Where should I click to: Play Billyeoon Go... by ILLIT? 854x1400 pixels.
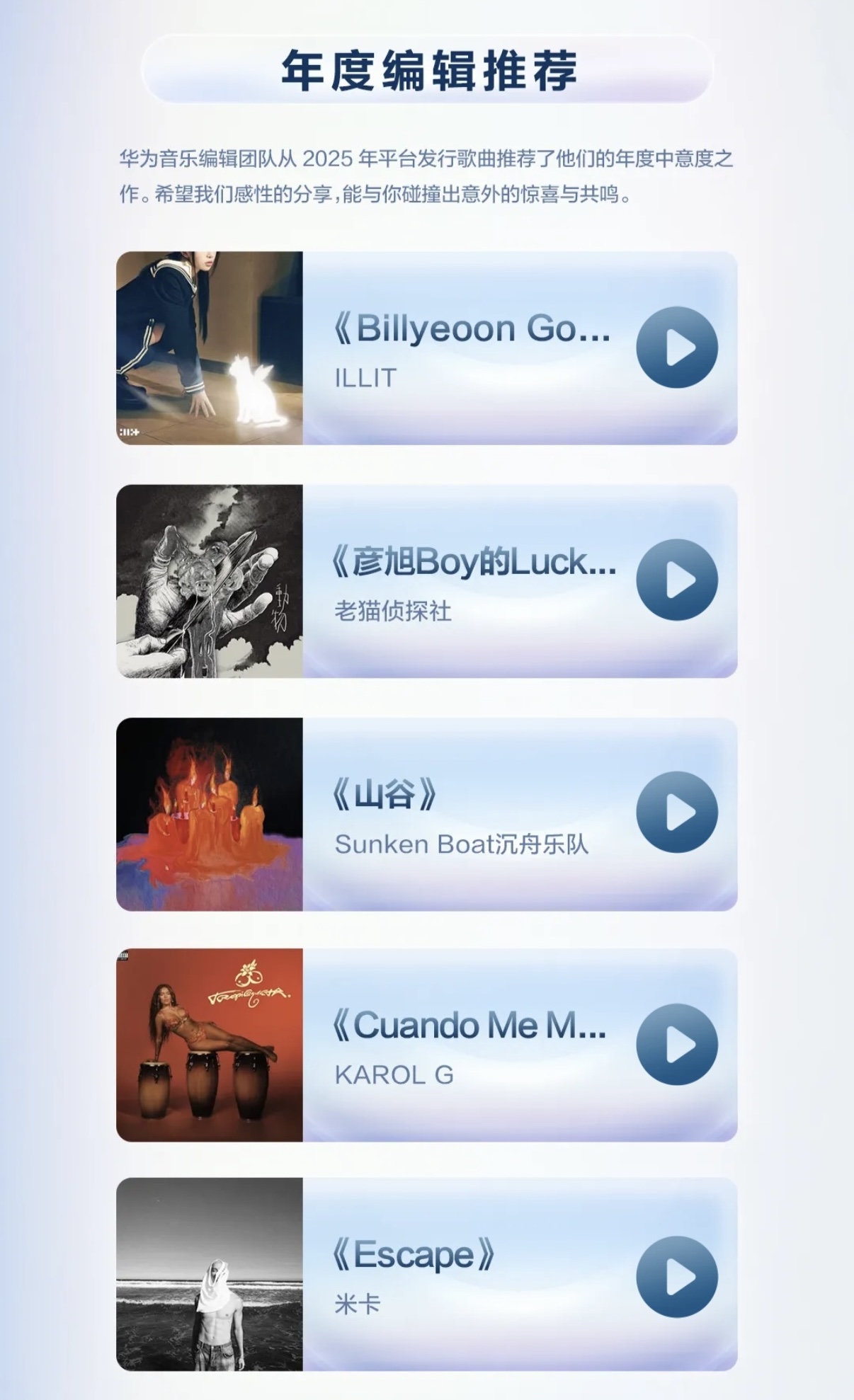tap(676, 348)
